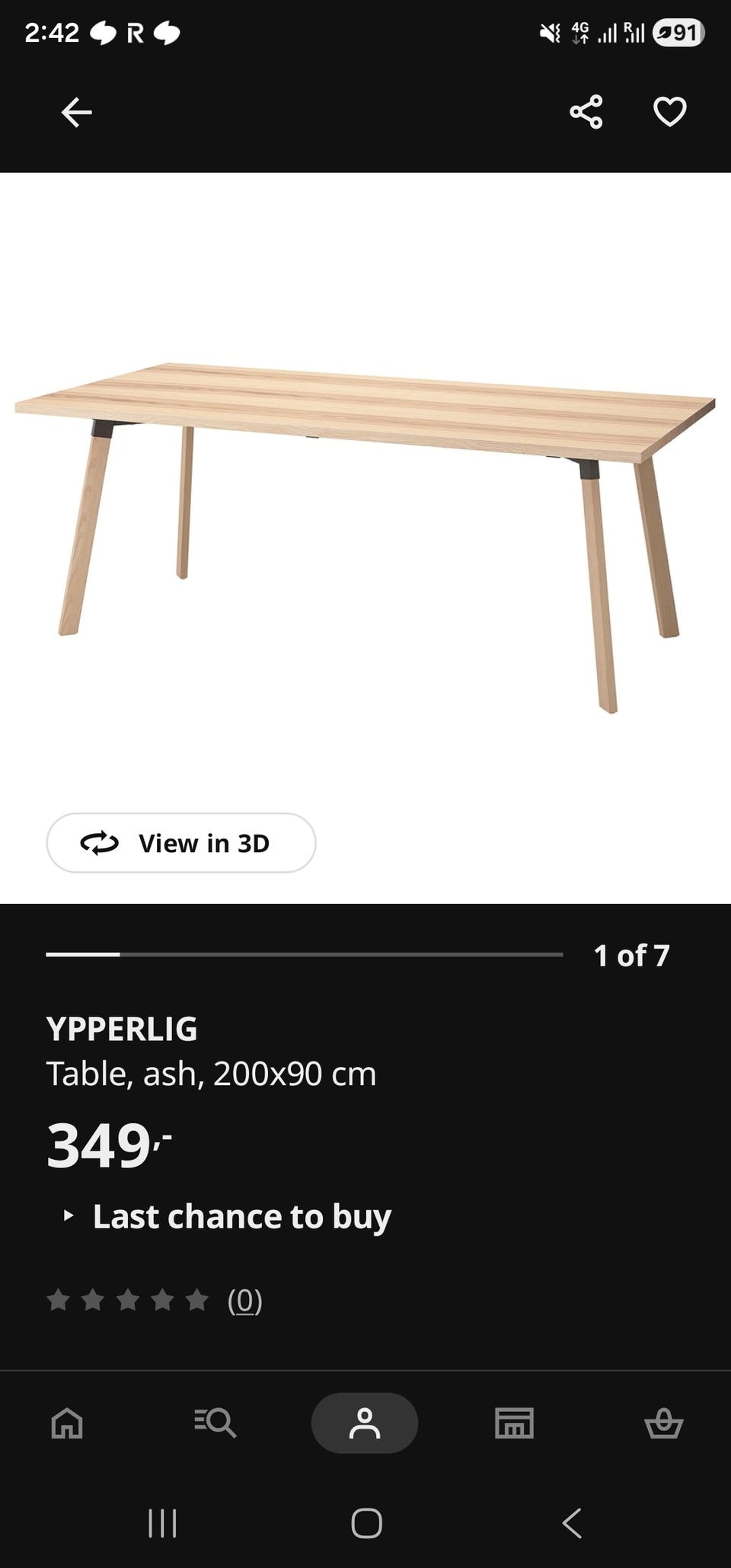Tap View in 3D button
Screen dimensions: 731x1568
click(181, 843)
